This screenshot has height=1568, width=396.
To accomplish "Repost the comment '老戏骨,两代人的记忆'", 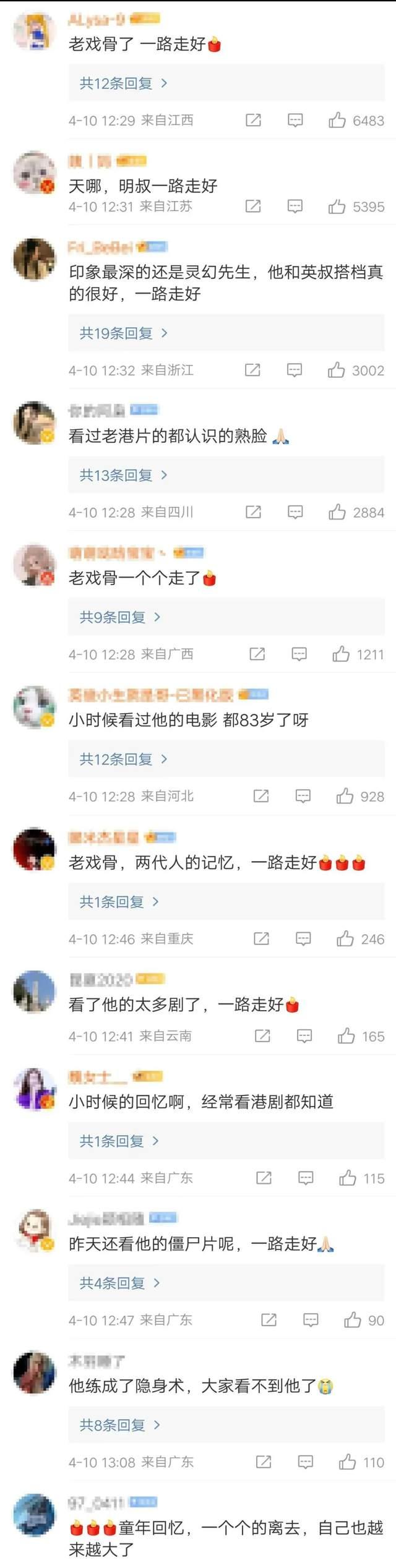I will pos(261,939).
